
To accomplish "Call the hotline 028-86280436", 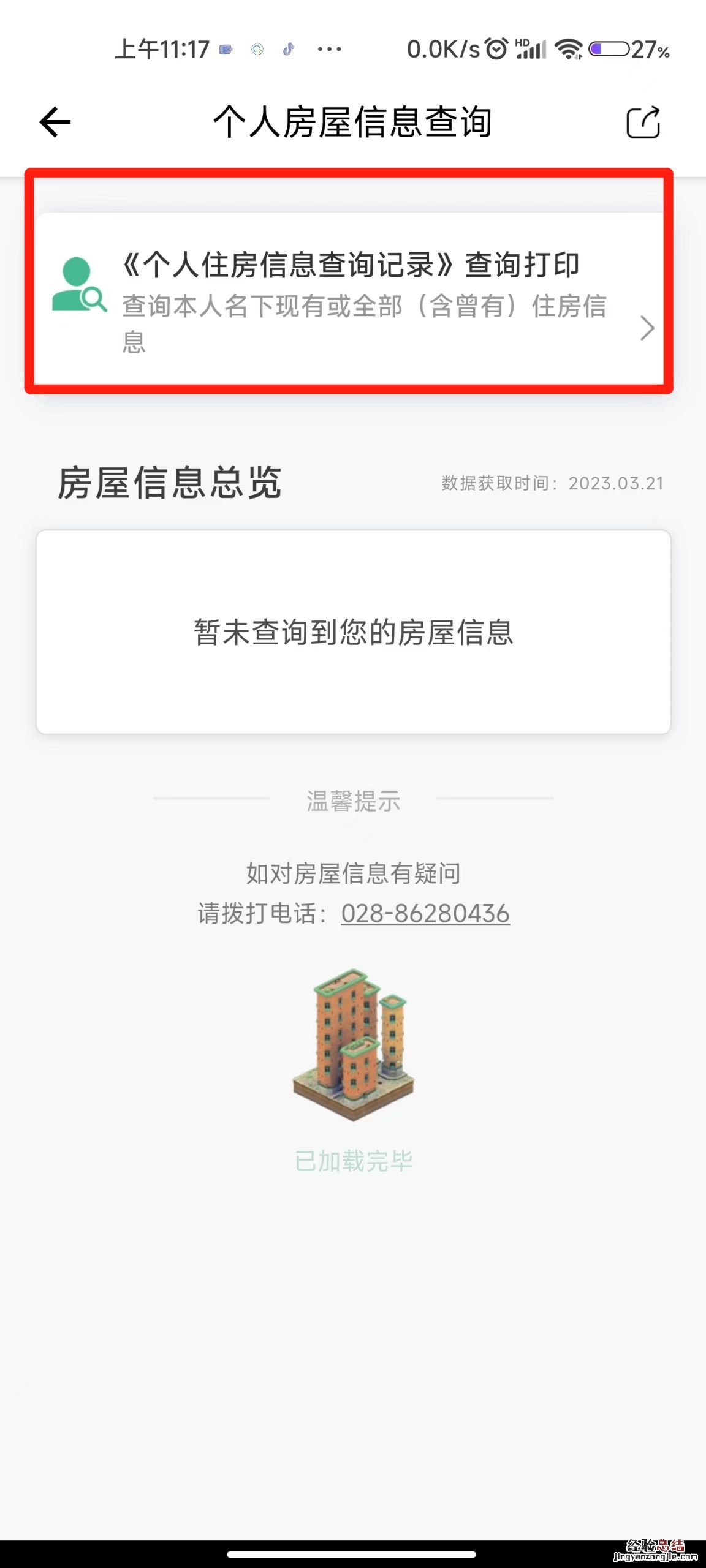I will (x=425, y=913).
